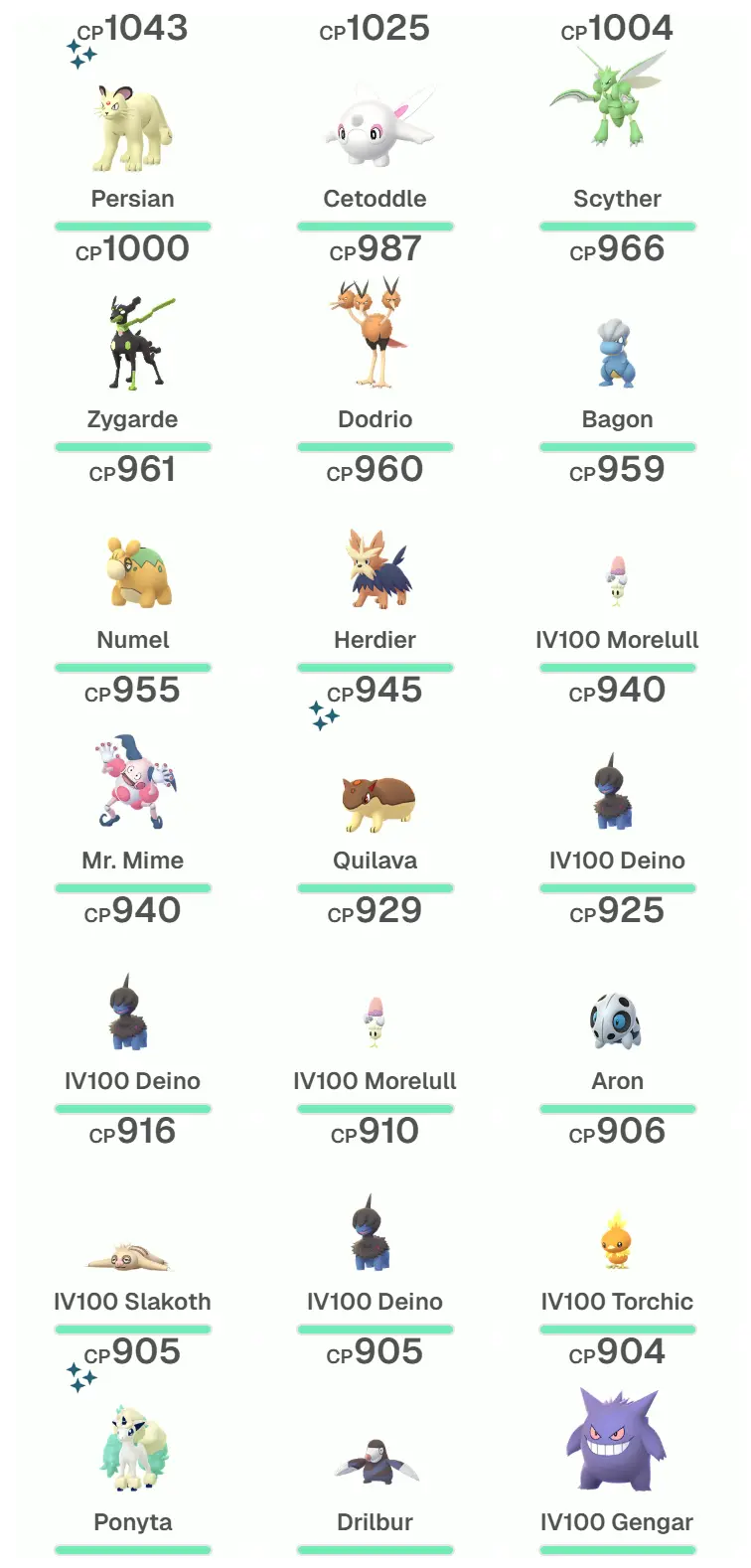Open the shiny Galarian Ponyta
Image resolution: width=751 pixels, height=1568 pixels.
click(x=132, y=1451)
